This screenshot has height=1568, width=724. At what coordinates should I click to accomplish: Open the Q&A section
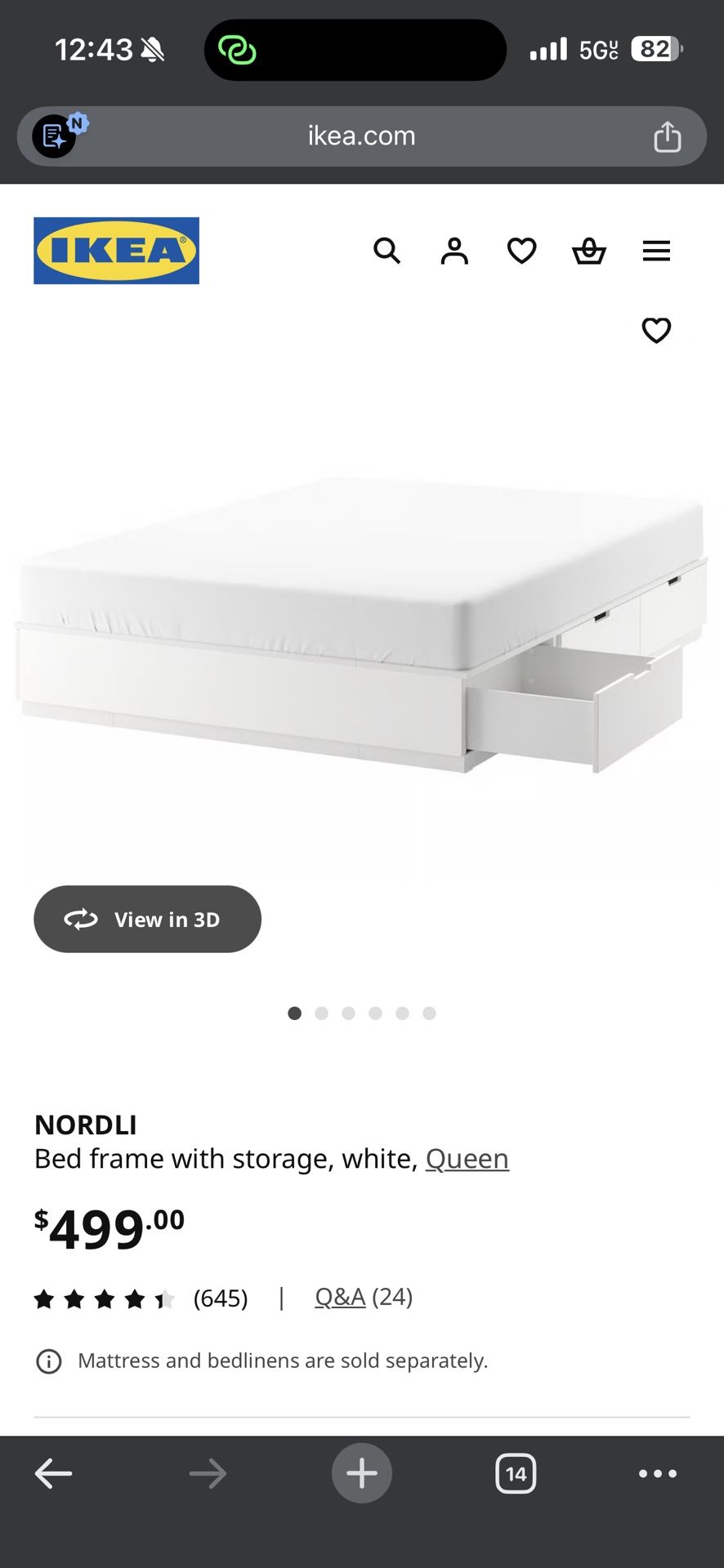(340, 1297)
